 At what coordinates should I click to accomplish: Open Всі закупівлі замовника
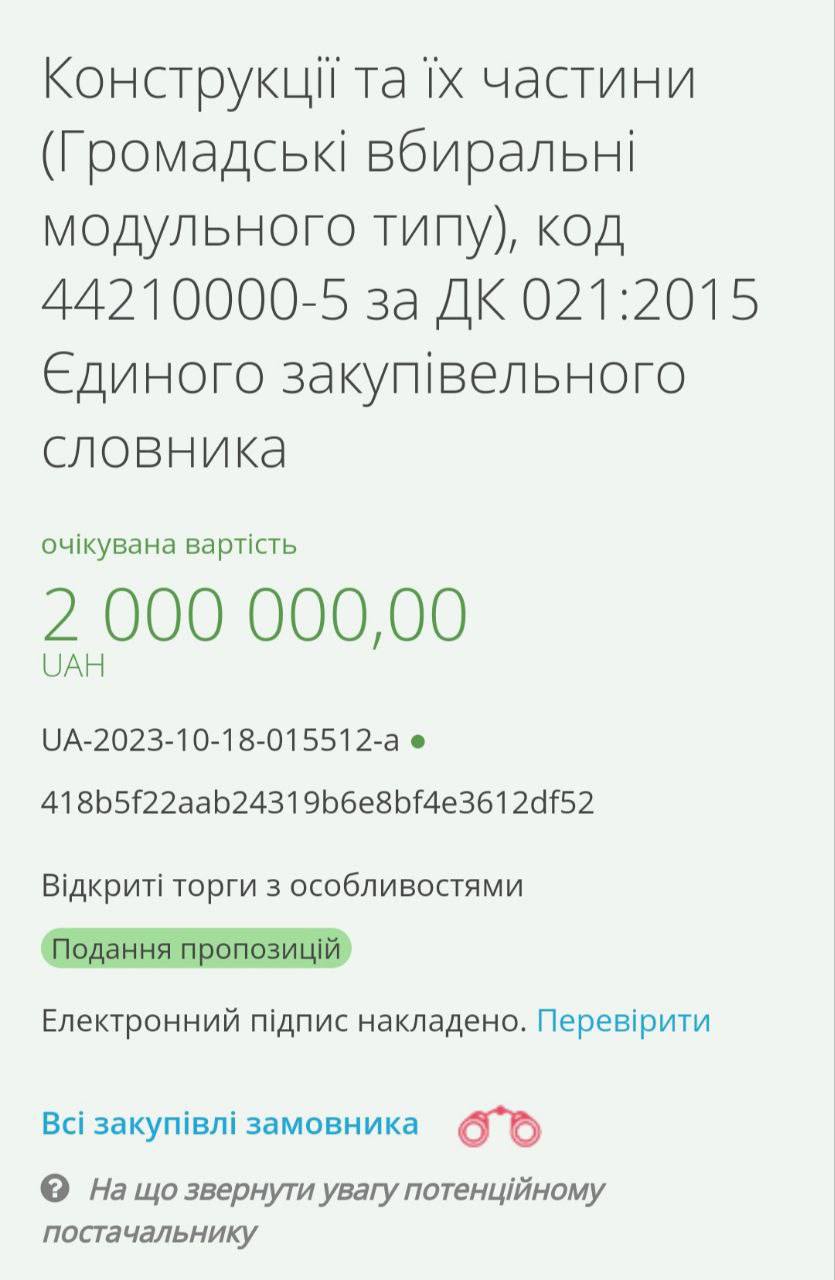[x=230, y=1124]
